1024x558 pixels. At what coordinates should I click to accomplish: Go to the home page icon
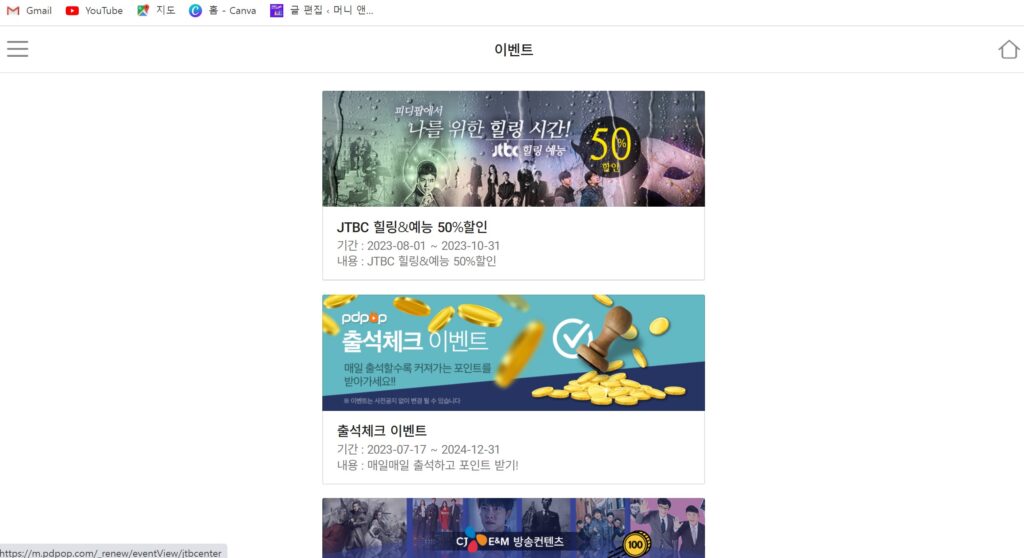point(1008,49)
